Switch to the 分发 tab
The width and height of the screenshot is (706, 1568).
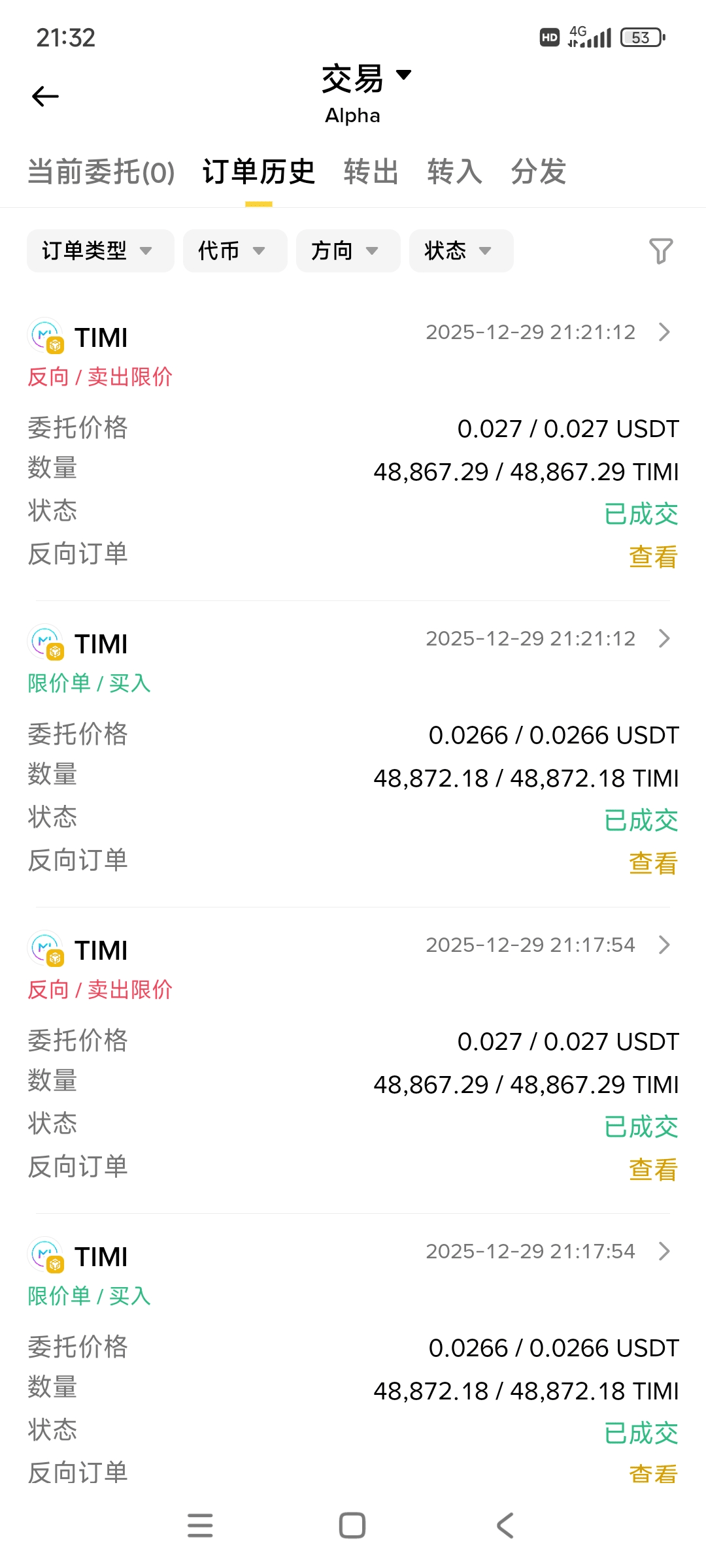pyautogui.click(x=538, y=172)
